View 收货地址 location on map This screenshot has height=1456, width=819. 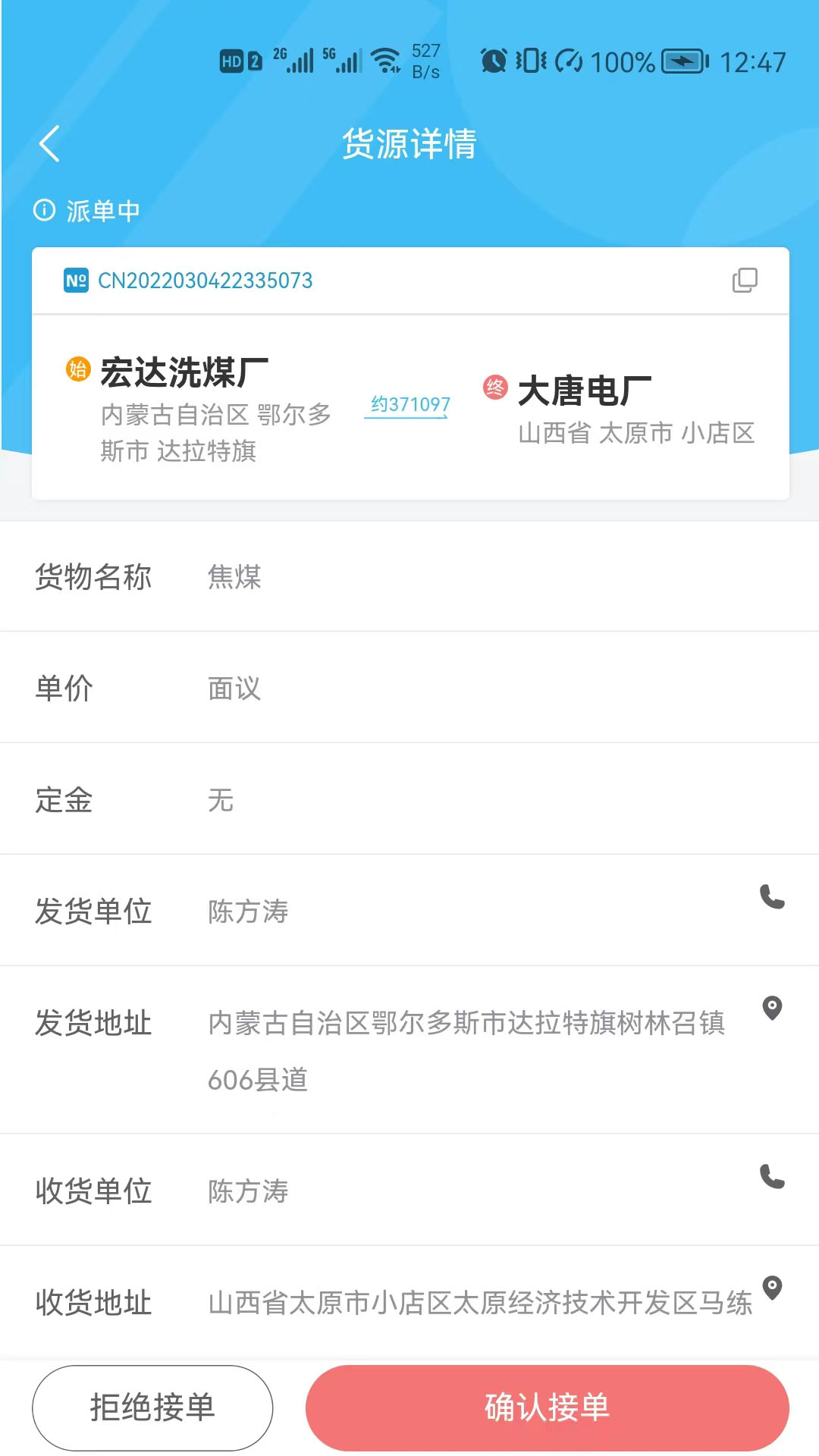(x=772, y=1288)
